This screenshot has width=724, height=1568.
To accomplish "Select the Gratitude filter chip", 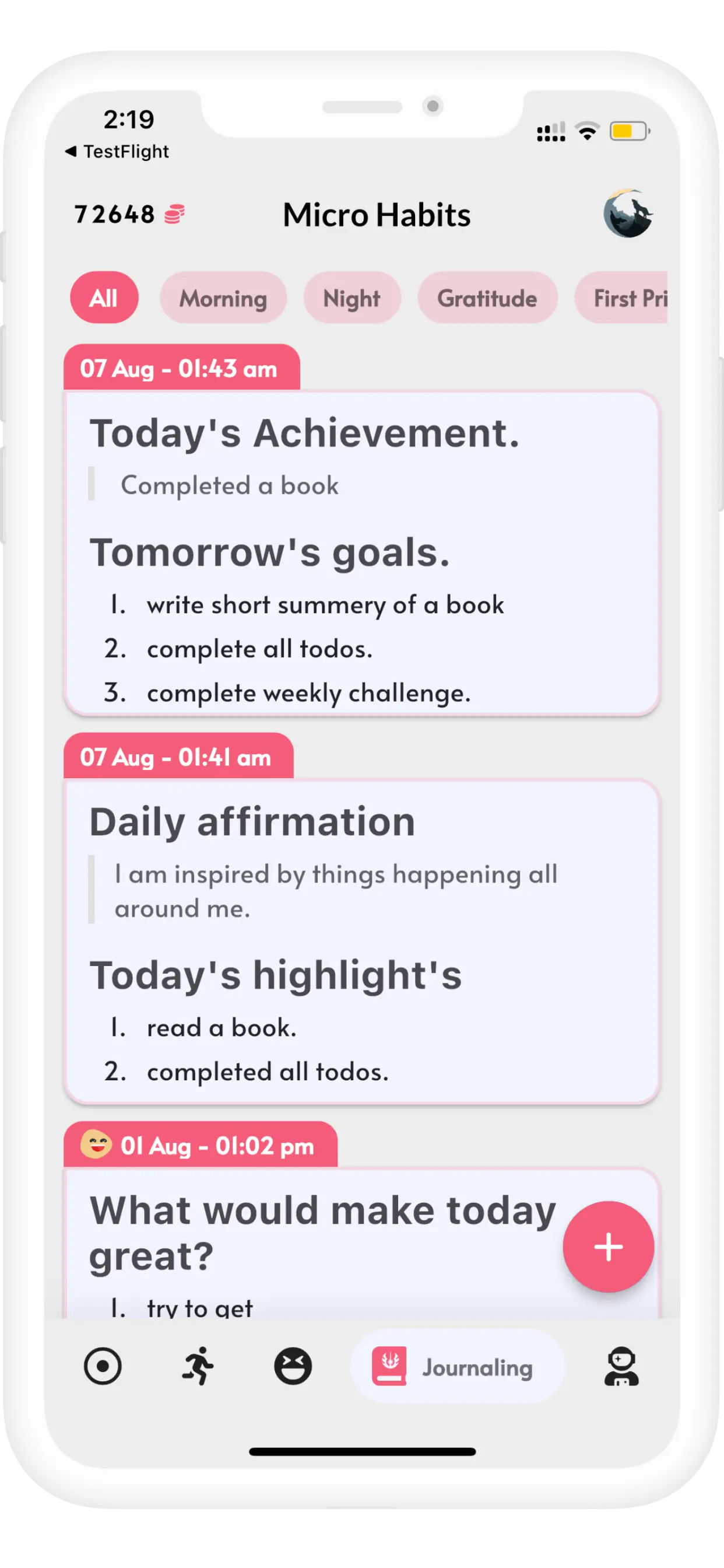I will (x=487, y=298).
